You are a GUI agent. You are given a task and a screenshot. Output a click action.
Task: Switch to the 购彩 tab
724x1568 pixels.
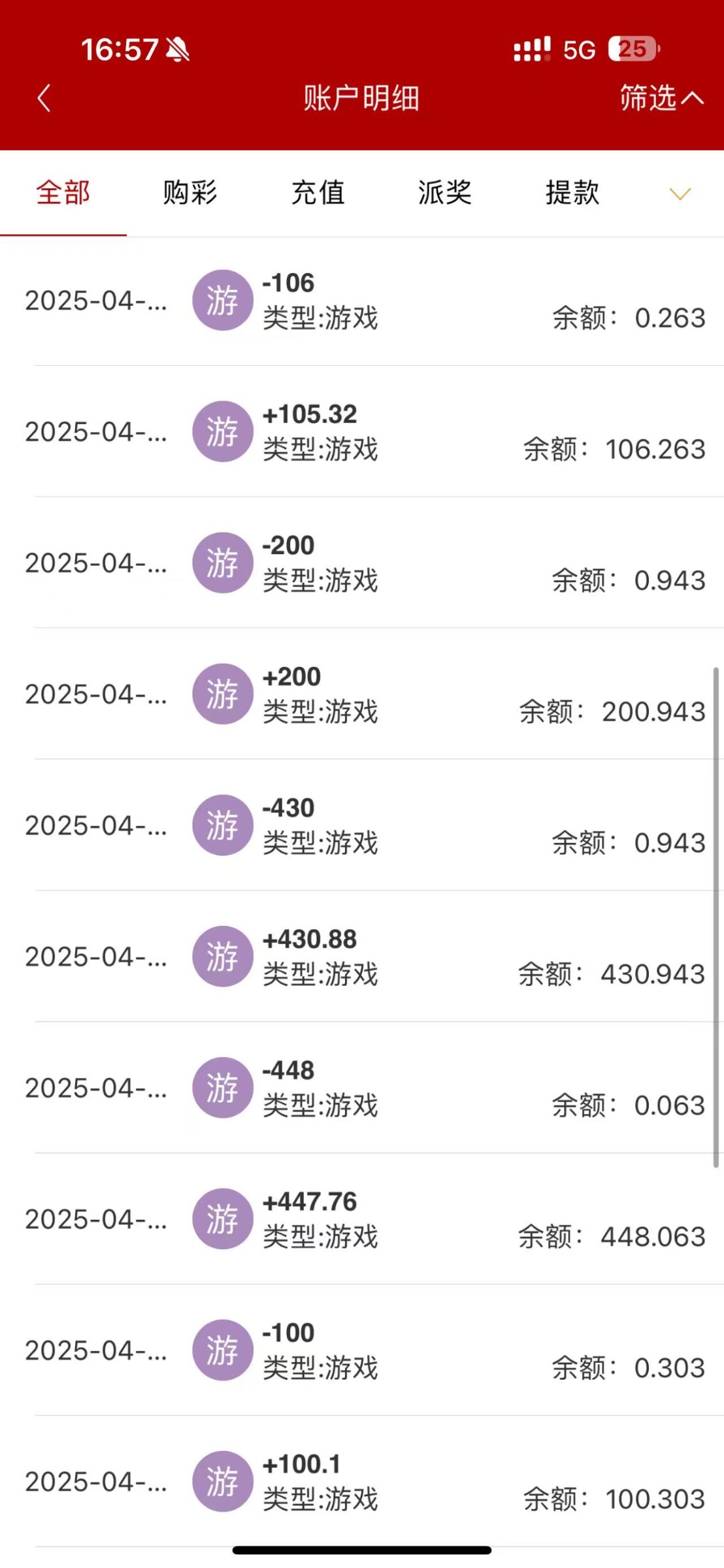click(x=190, y=193)
